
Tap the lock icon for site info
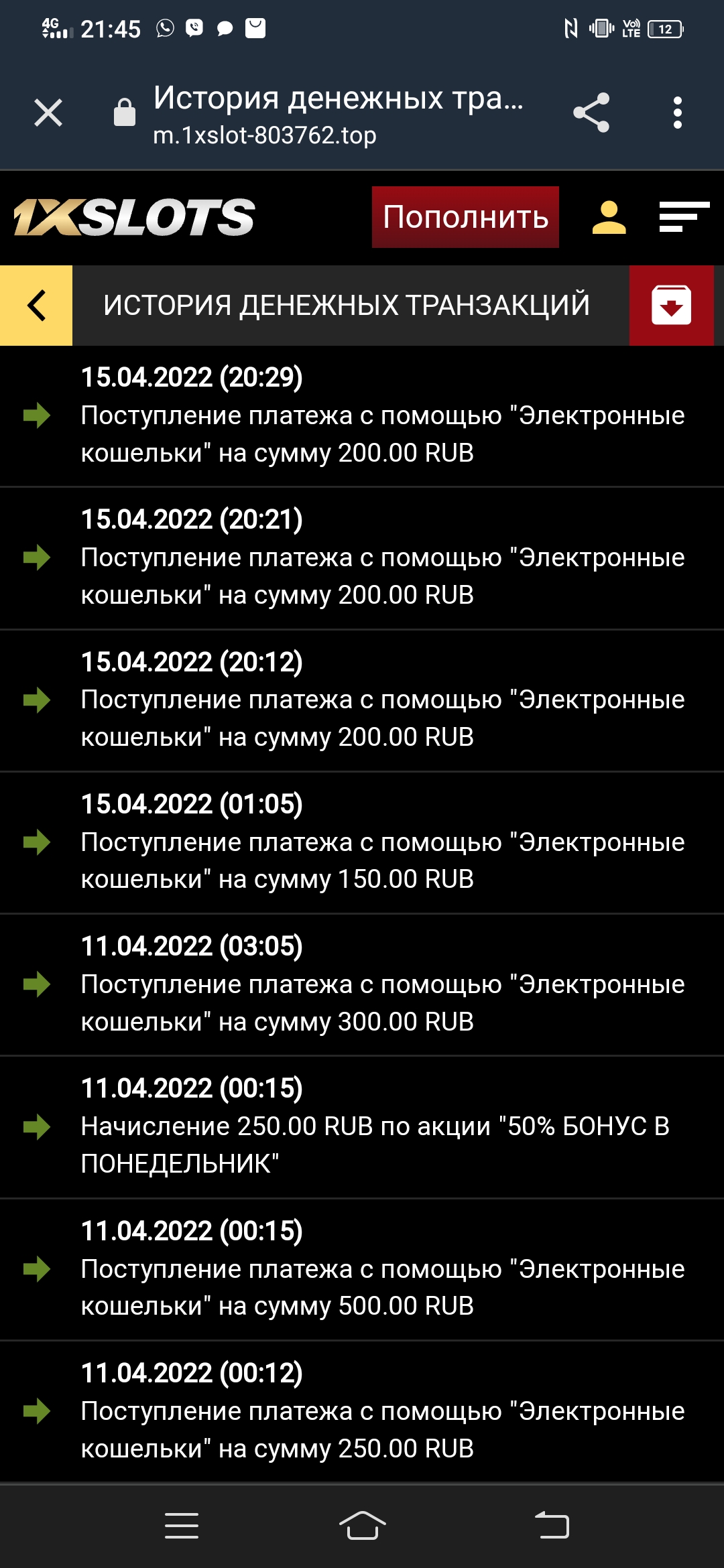coord(125,112)
